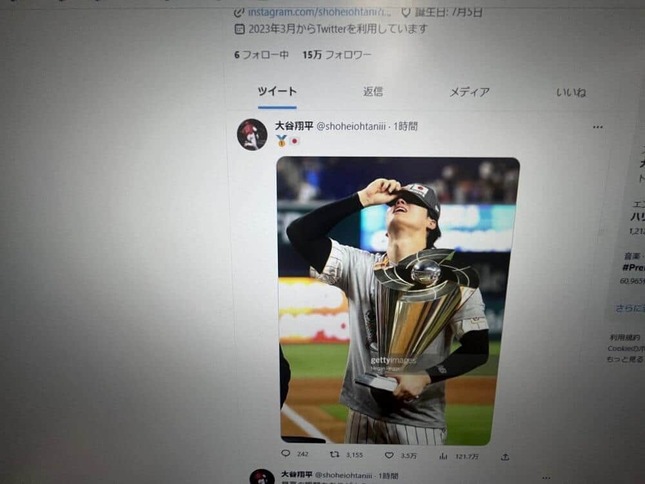The height and width of the screenshot is (484, 645).
Task: Open 大谷翔平's avatar next to the tweet
Action: [252, 134]
